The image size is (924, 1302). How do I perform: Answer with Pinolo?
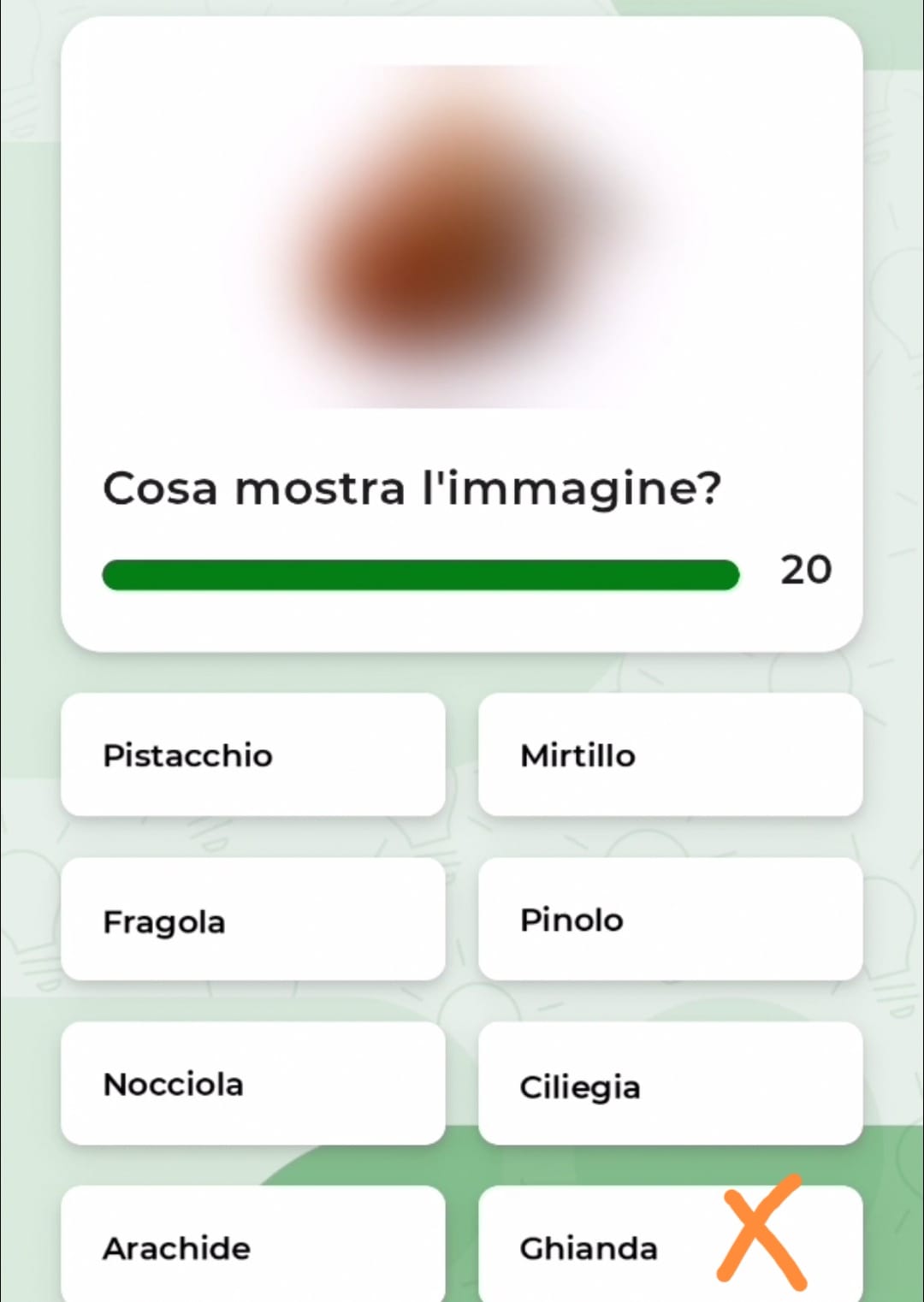click(670, 920)
